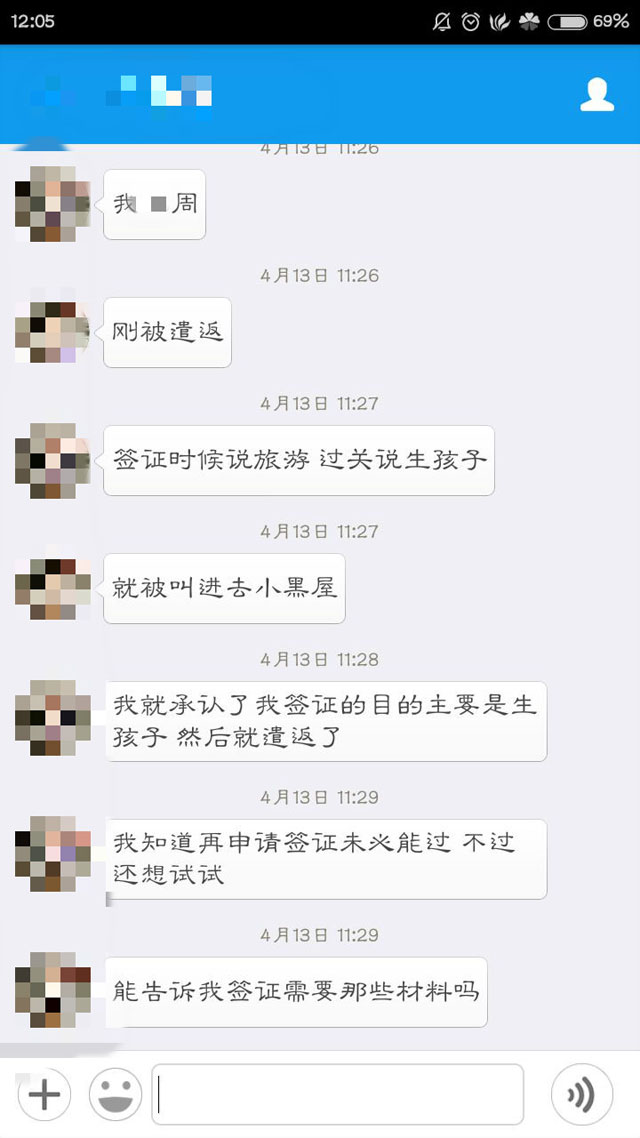Open the plus attachment menu

(44, 1095)
